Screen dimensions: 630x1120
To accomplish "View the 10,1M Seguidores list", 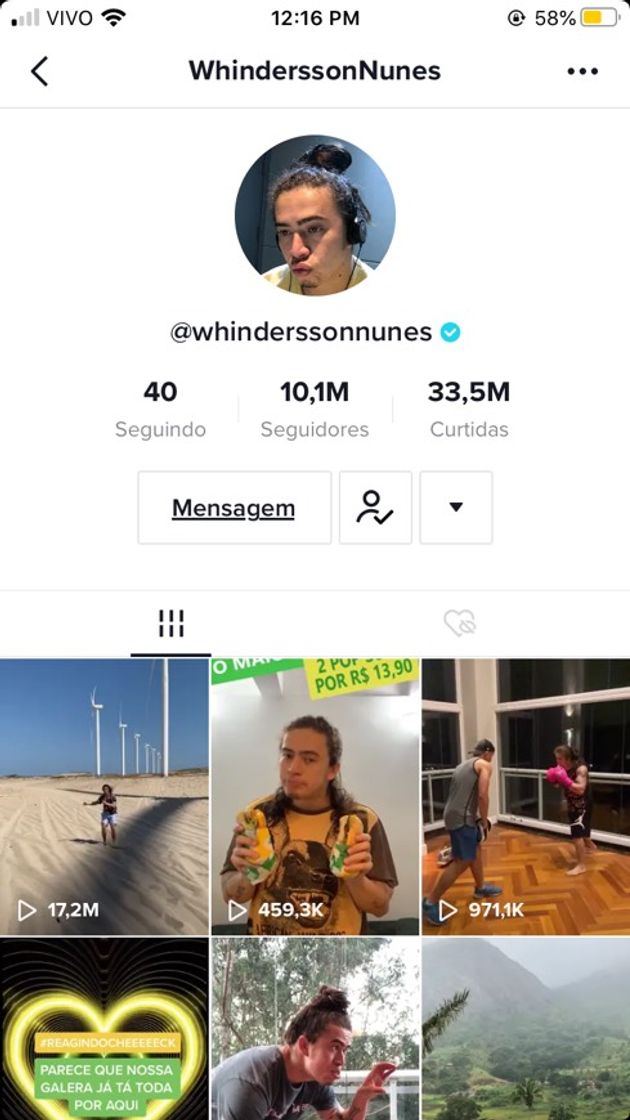I will click(314, 409).
